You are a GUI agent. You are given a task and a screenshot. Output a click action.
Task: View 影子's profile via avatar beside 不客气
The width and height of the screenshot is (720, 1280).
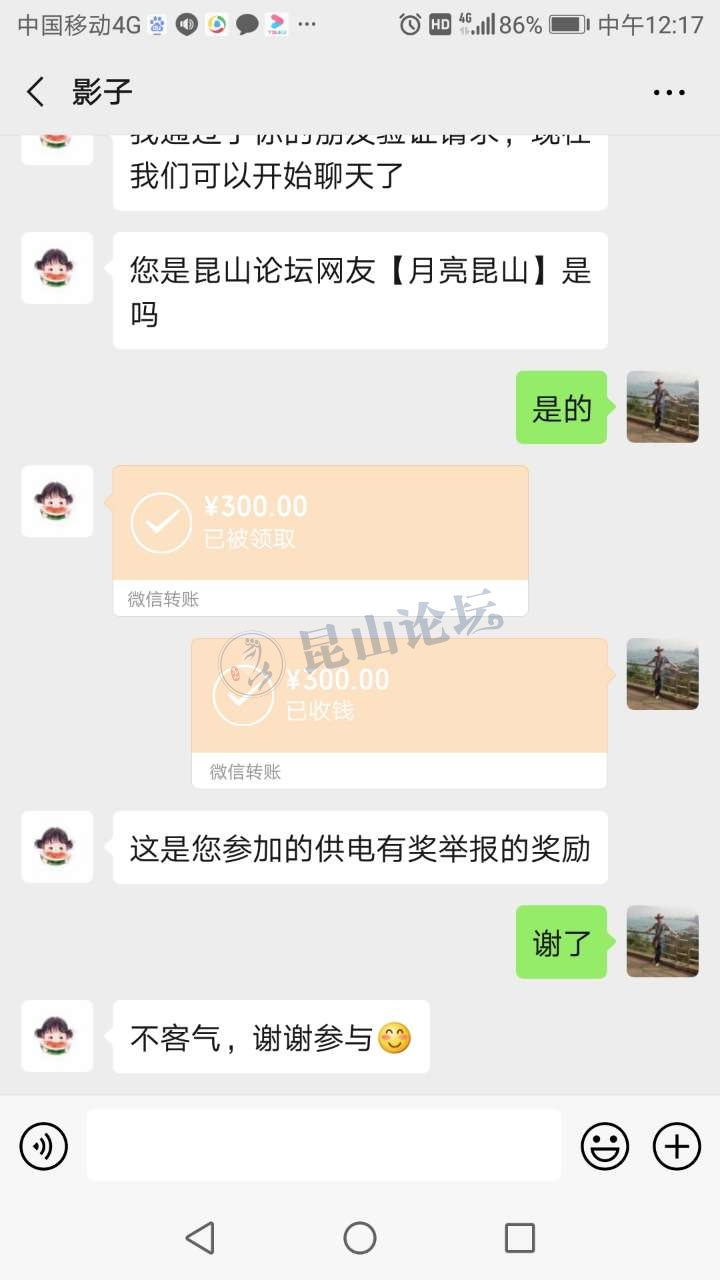click(x=57, y=1036)
